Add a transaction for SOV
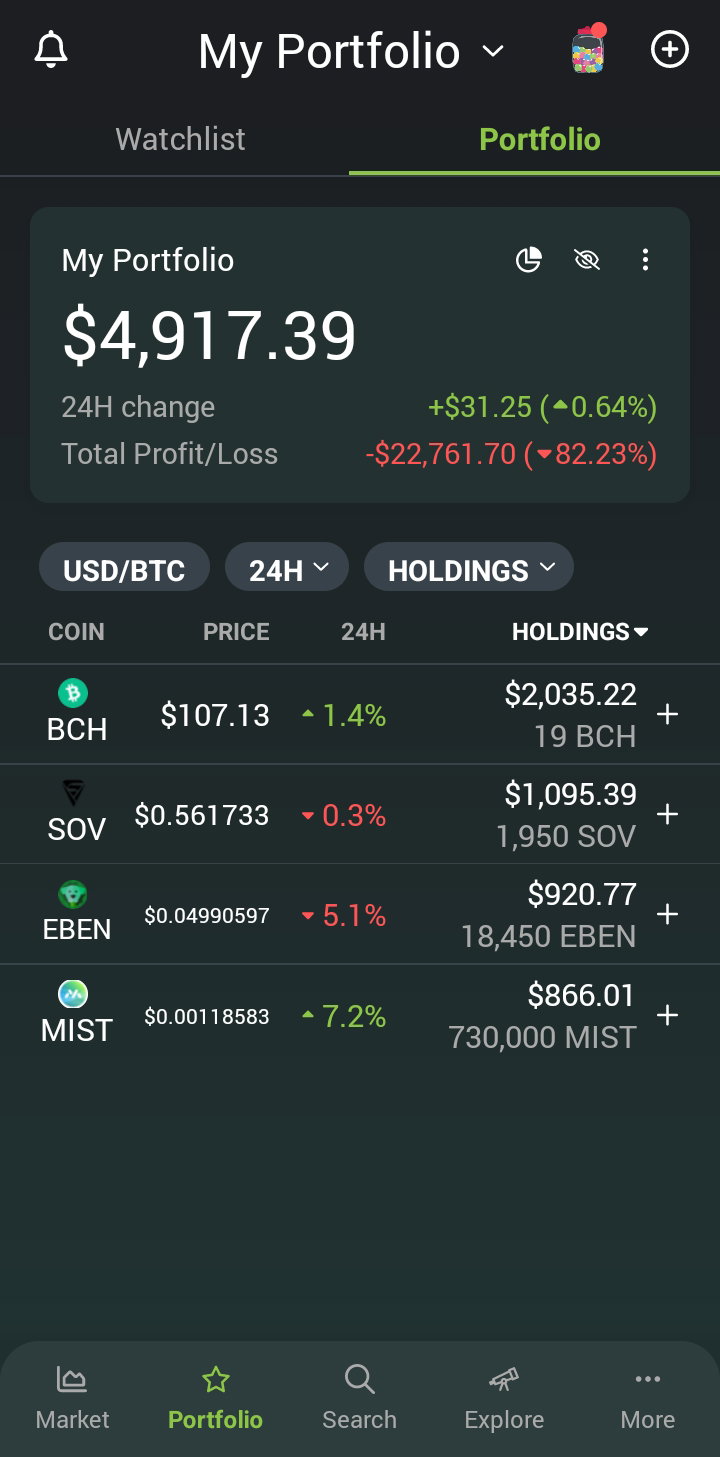 pos(668,814)
